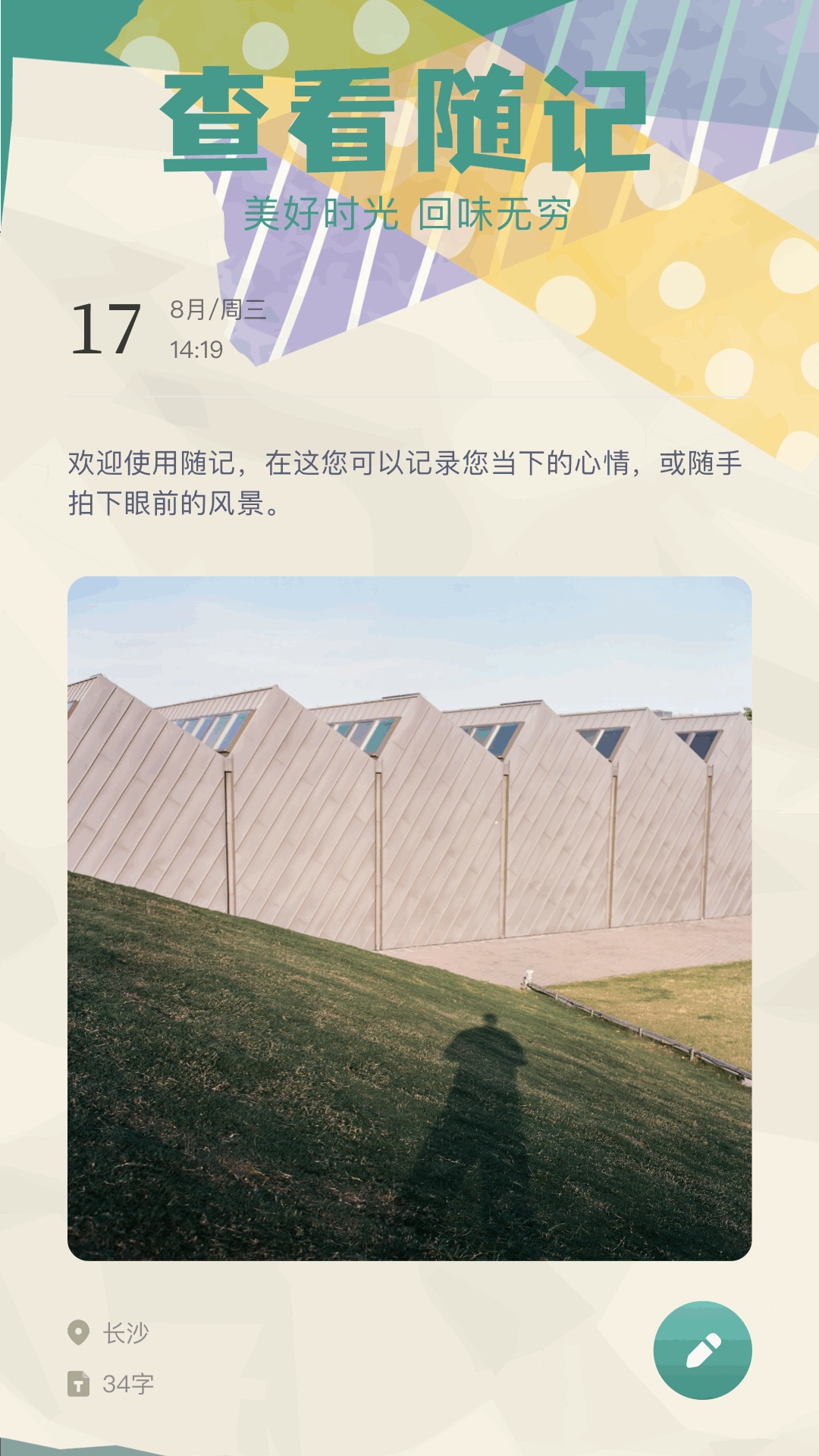Open the date number 17

pos(108,328)
